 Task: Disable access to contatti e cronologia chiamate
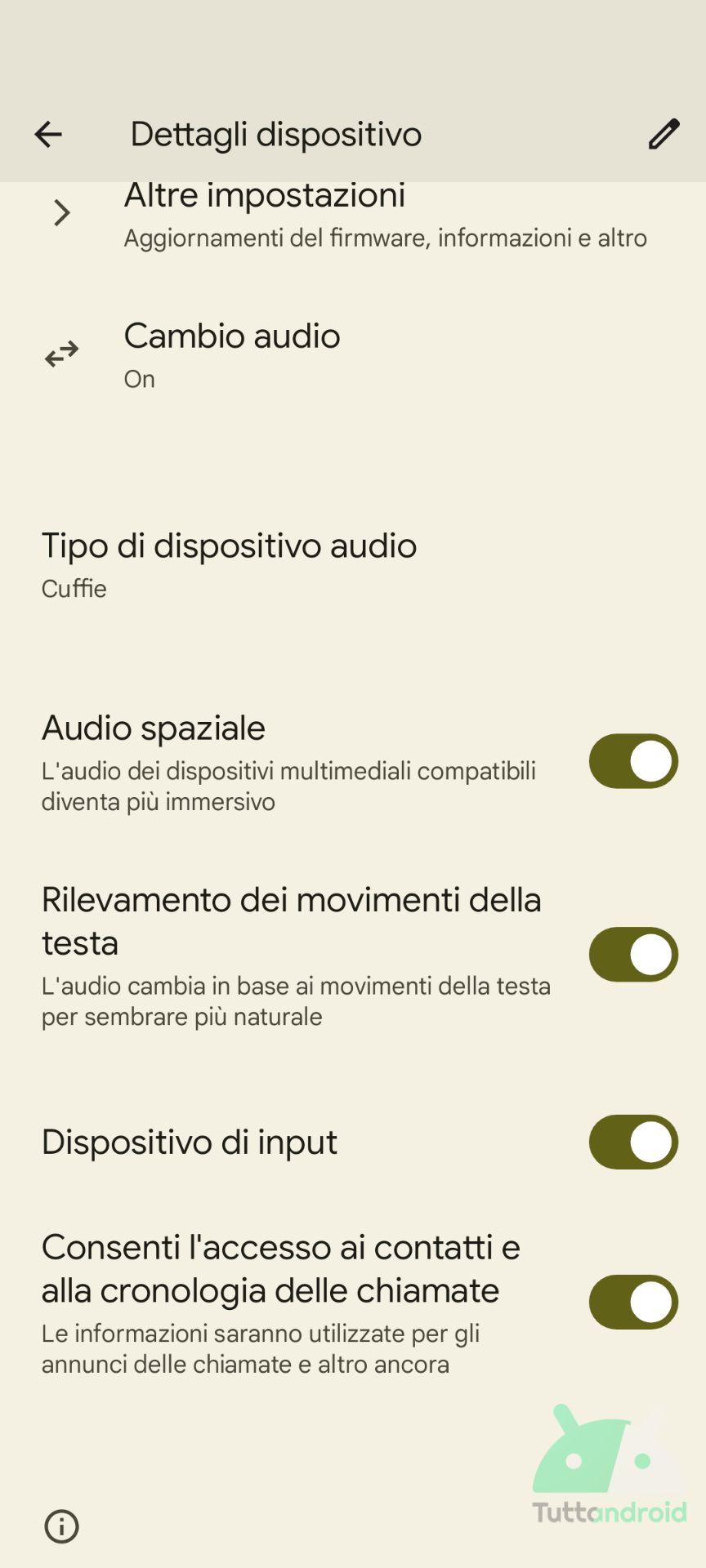click(x=633, y=1302)
